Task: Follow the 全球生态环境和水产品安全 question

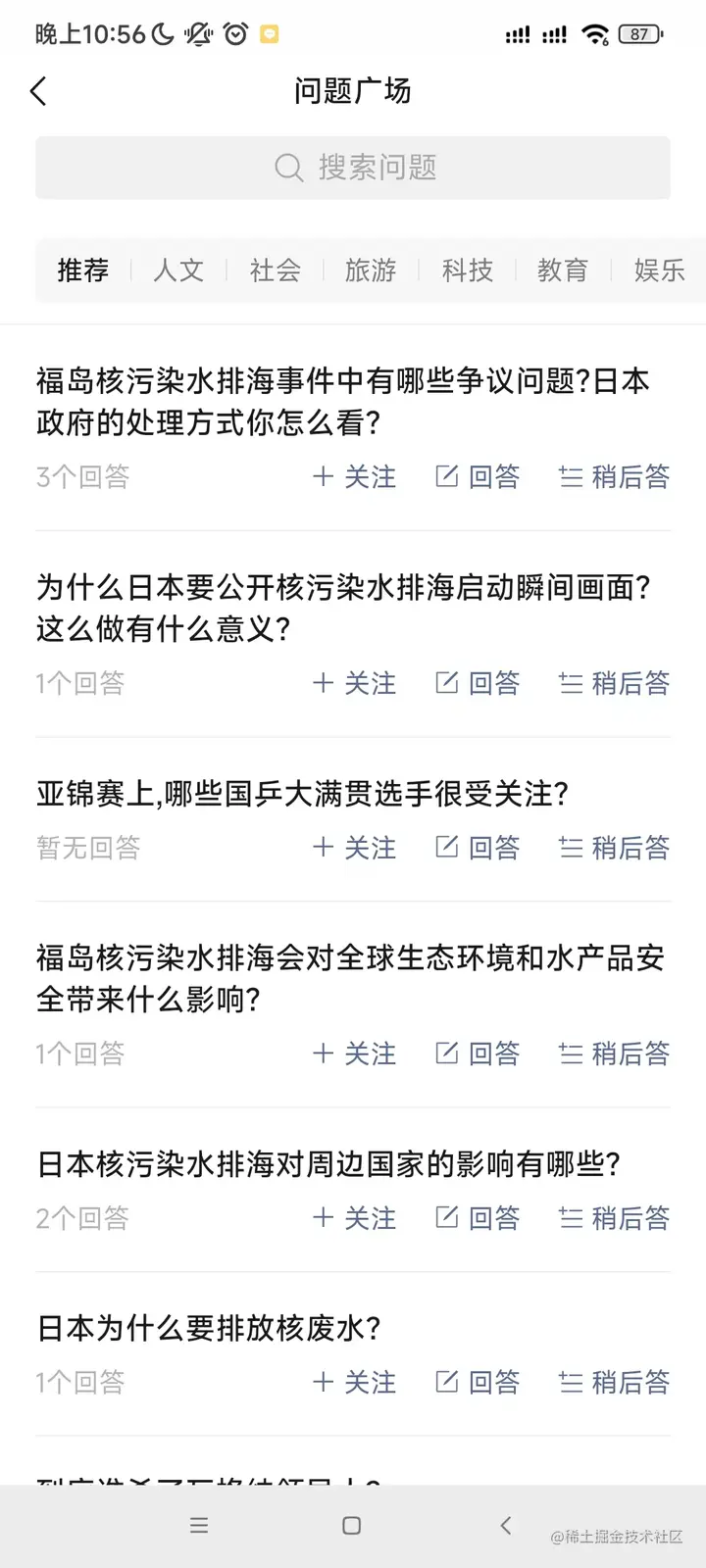Action: [355, 1053]
